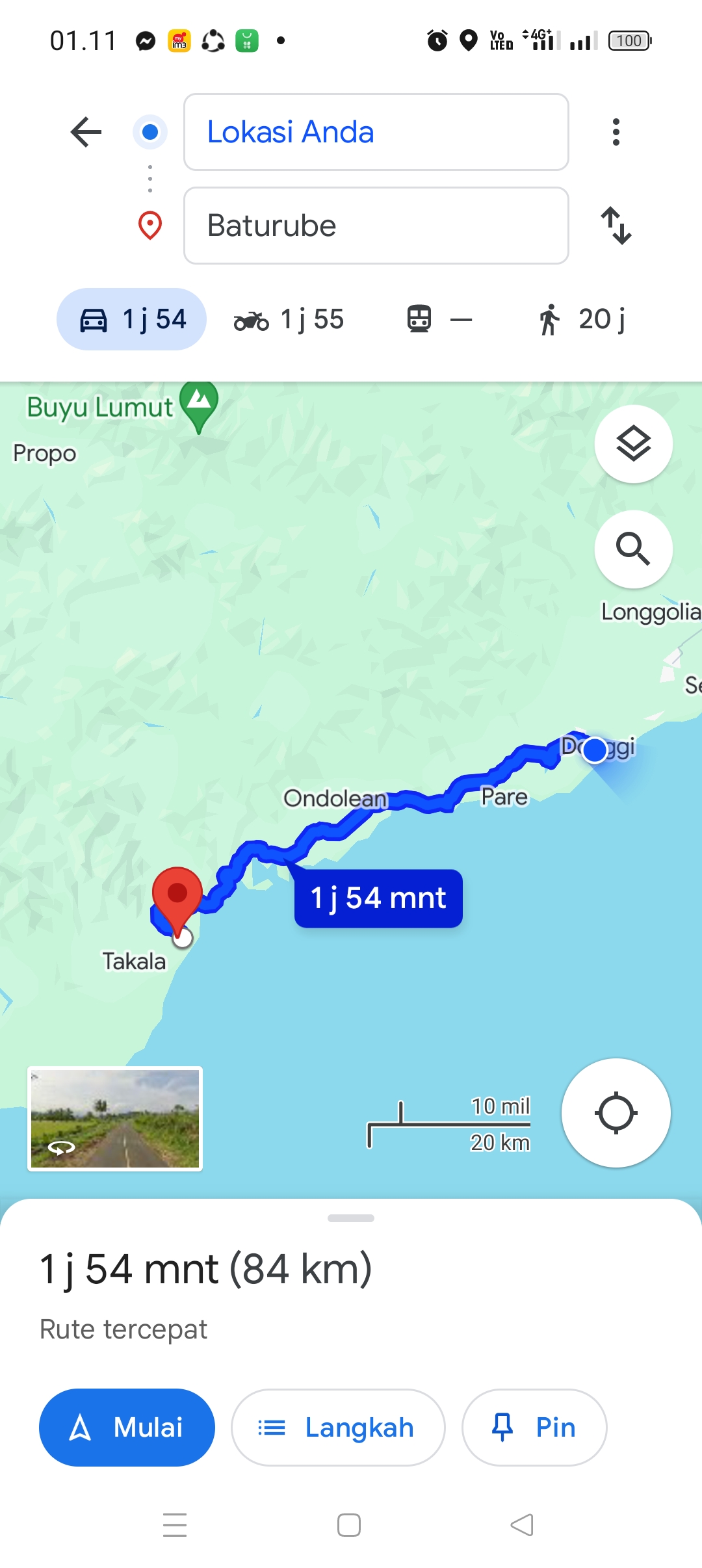702x1568 pixels.
Task: Search along the route with magnifier button
Action: click(633, 549)
